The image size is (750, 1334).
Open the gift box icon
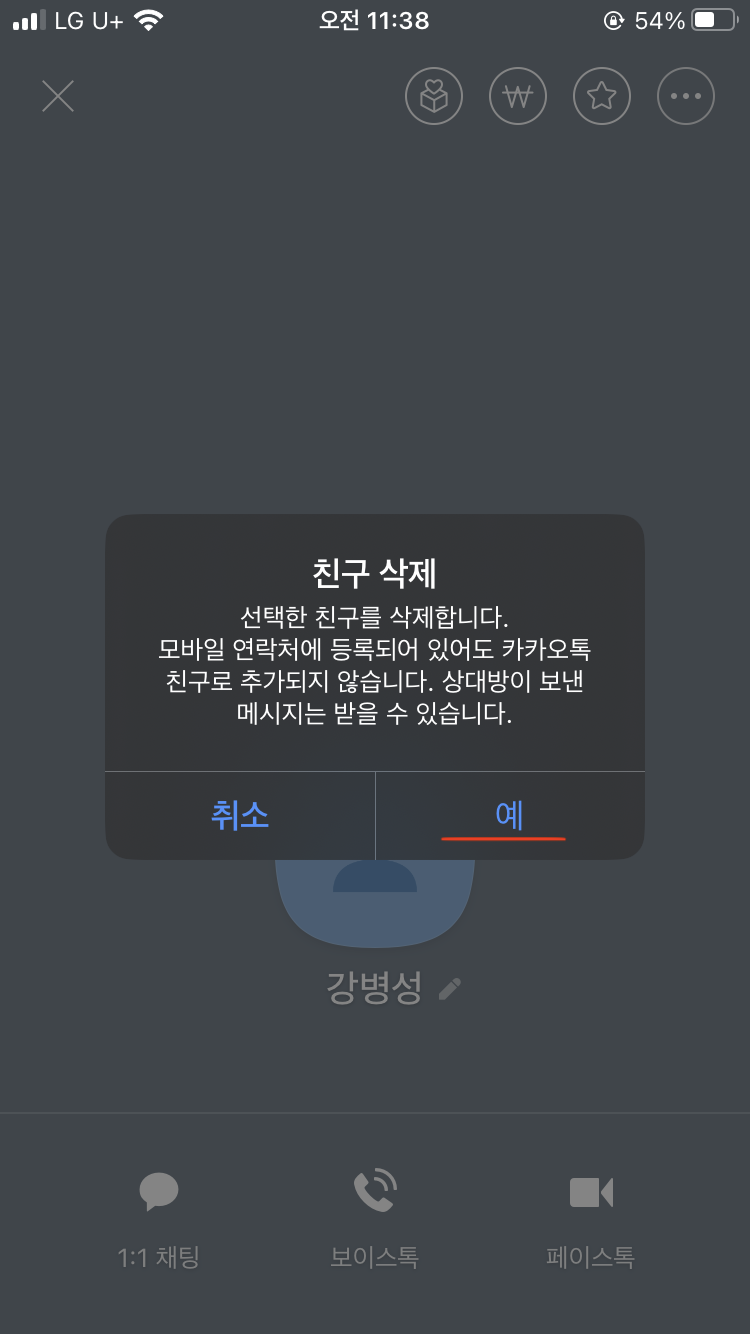point(434,97)
